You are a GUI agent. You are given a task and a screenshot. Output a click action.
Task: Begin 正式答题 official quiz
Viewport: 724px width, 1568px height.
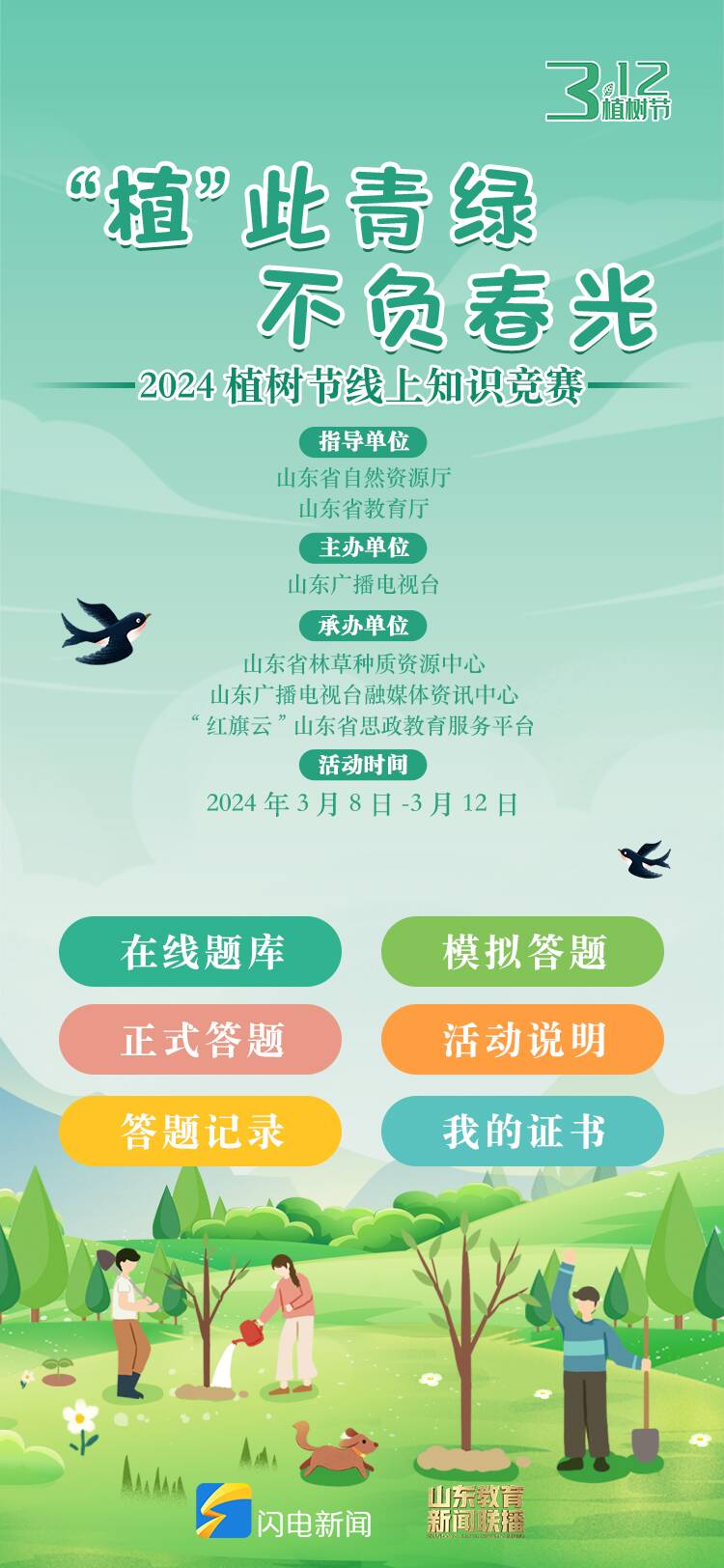pos(201,1040)
